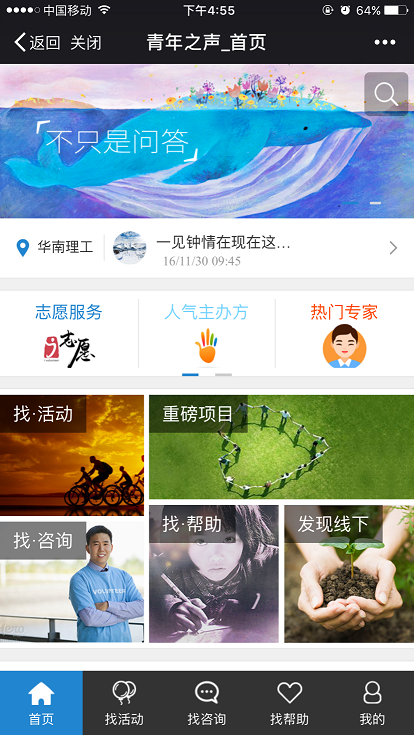Open the 发现线下 tile
The height and width of the screenshot is (735, 414).
click(349, 574)
